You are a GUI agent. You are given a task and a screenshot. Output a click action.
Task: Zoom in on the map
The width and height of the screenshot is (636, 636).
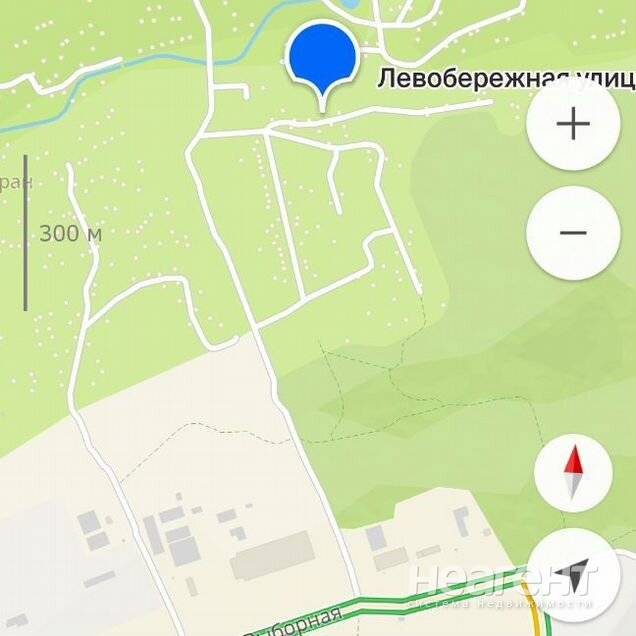coord(573,125)
